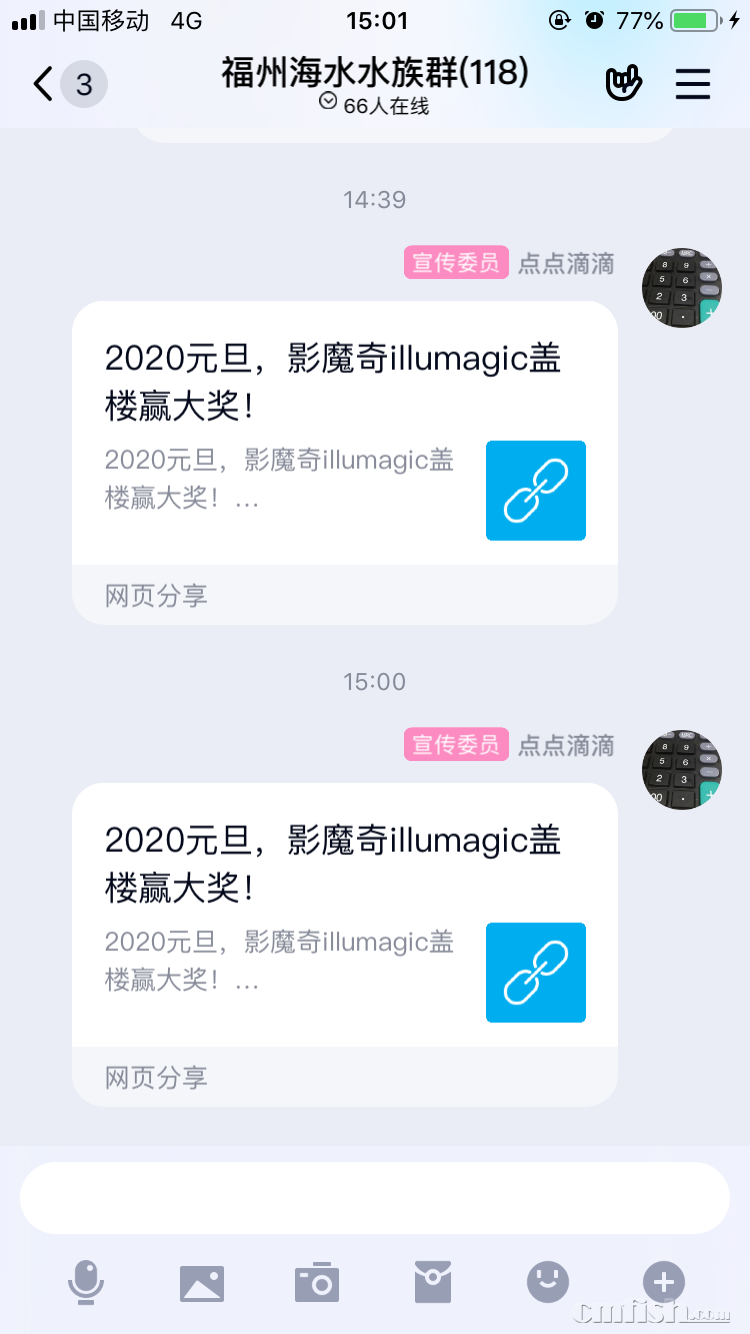Tap the hand gesture icon in header
Viewport: 750px width, 1334px height.
[623, 85]
